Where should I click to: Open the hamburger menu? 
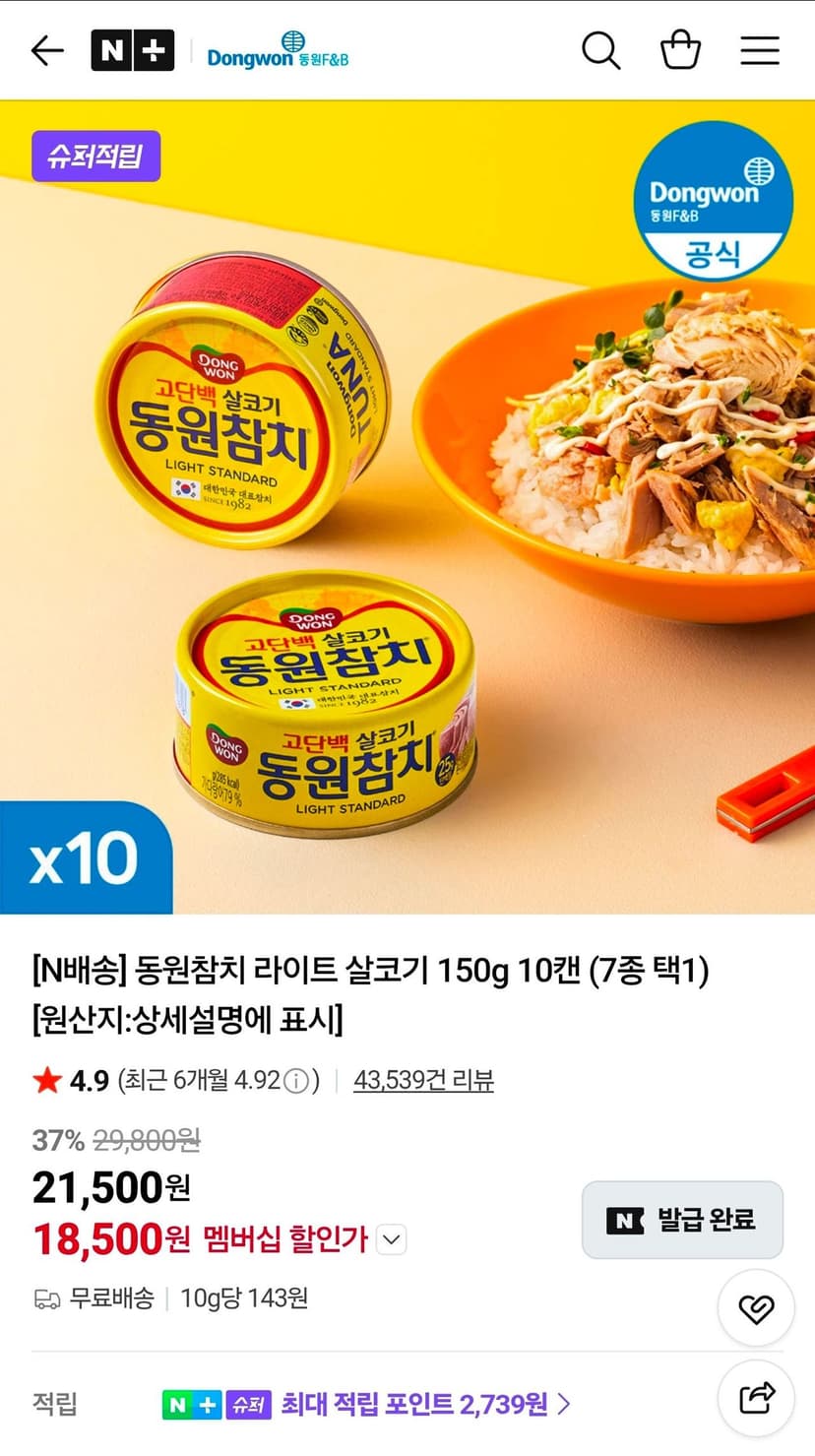[760, 50]
